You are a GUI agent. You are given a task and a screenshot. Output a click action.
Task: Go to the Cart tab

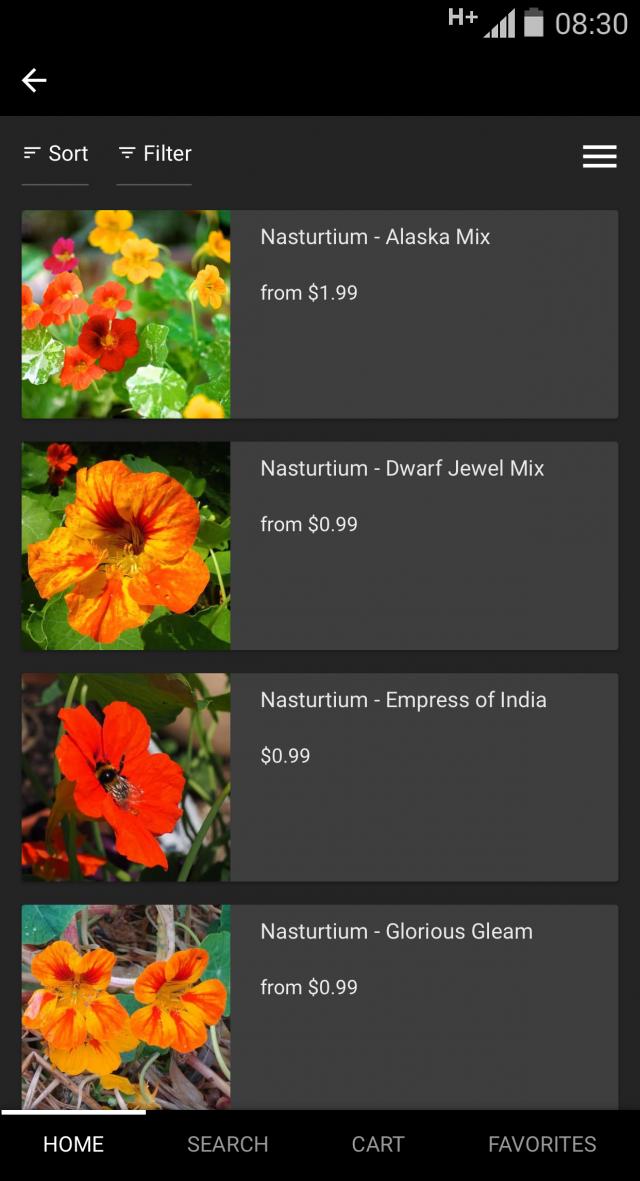pyautogui.click(x=377, y=1144)
